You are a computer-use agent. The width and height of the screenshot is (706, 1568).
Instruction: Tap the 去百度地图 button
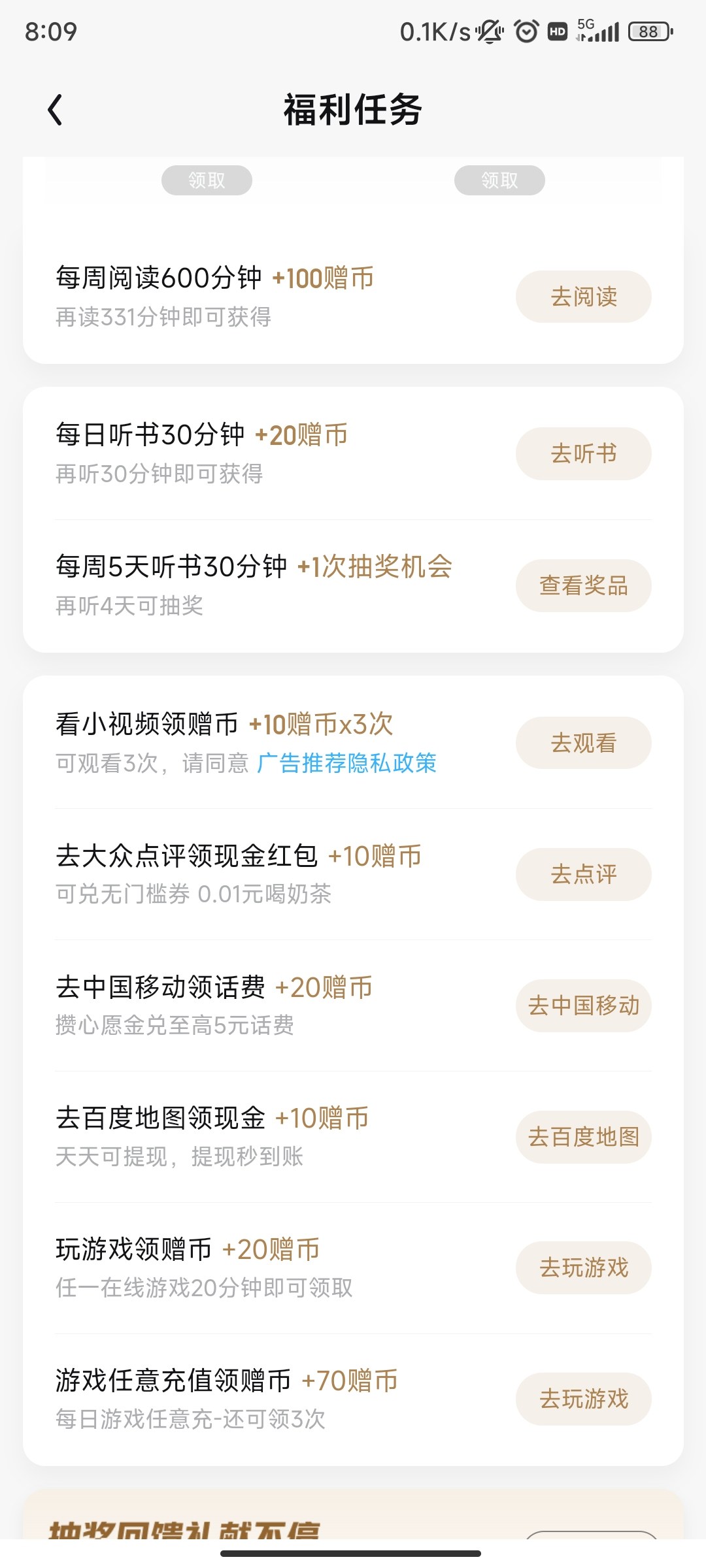tap(583, 1137)
